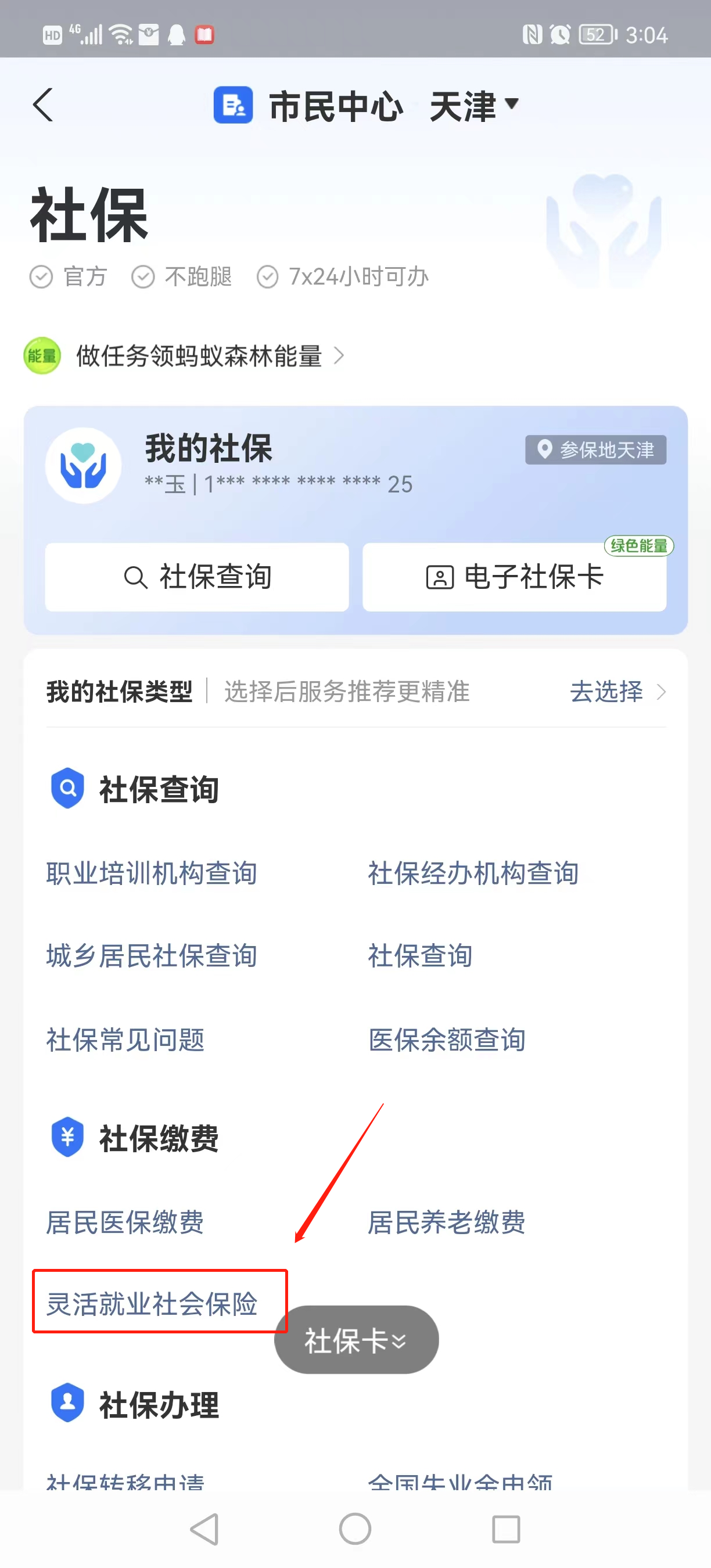View 社保常见问题
The image size is (711, 1568).
point(125,1040)
